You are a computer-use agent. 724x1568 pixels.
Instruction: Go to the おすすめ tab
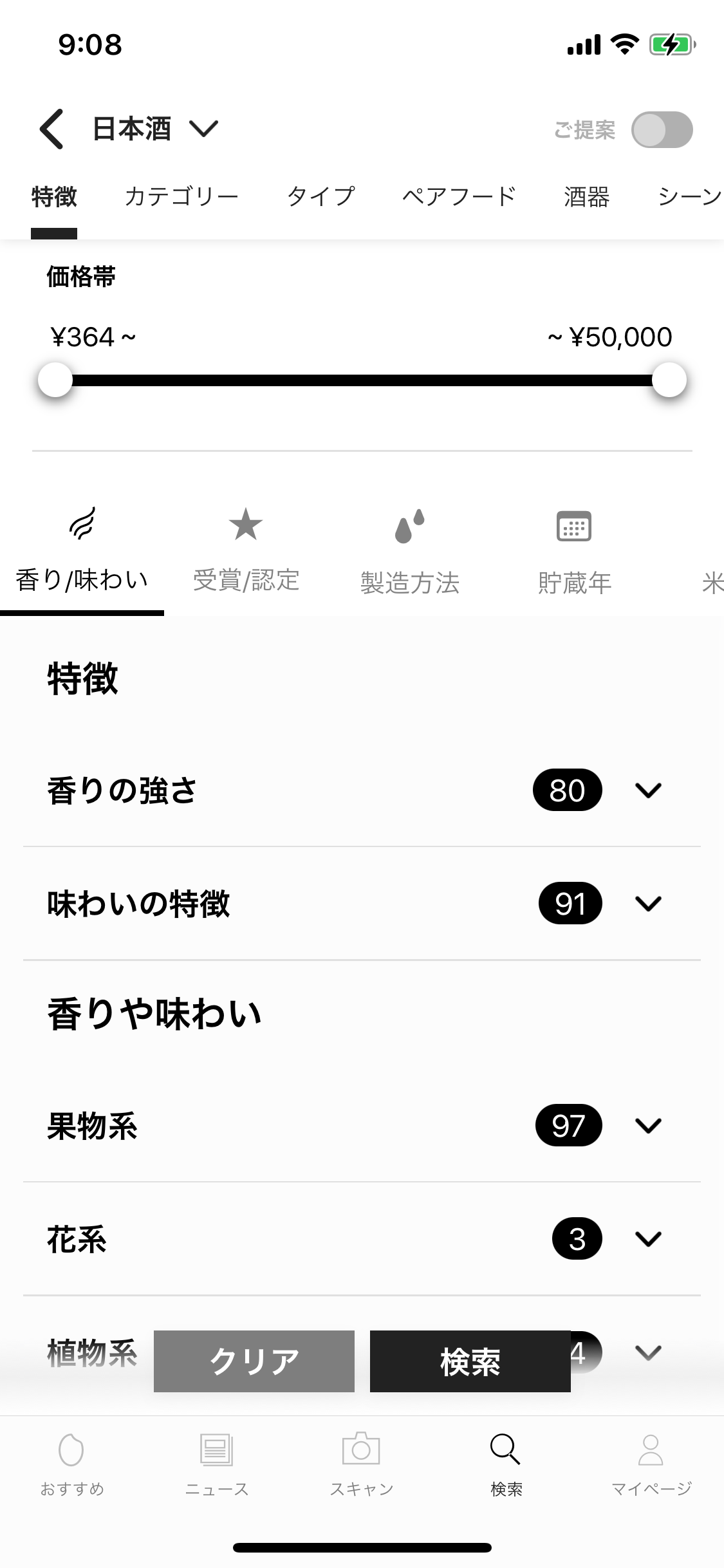(x=72, y=1464)
